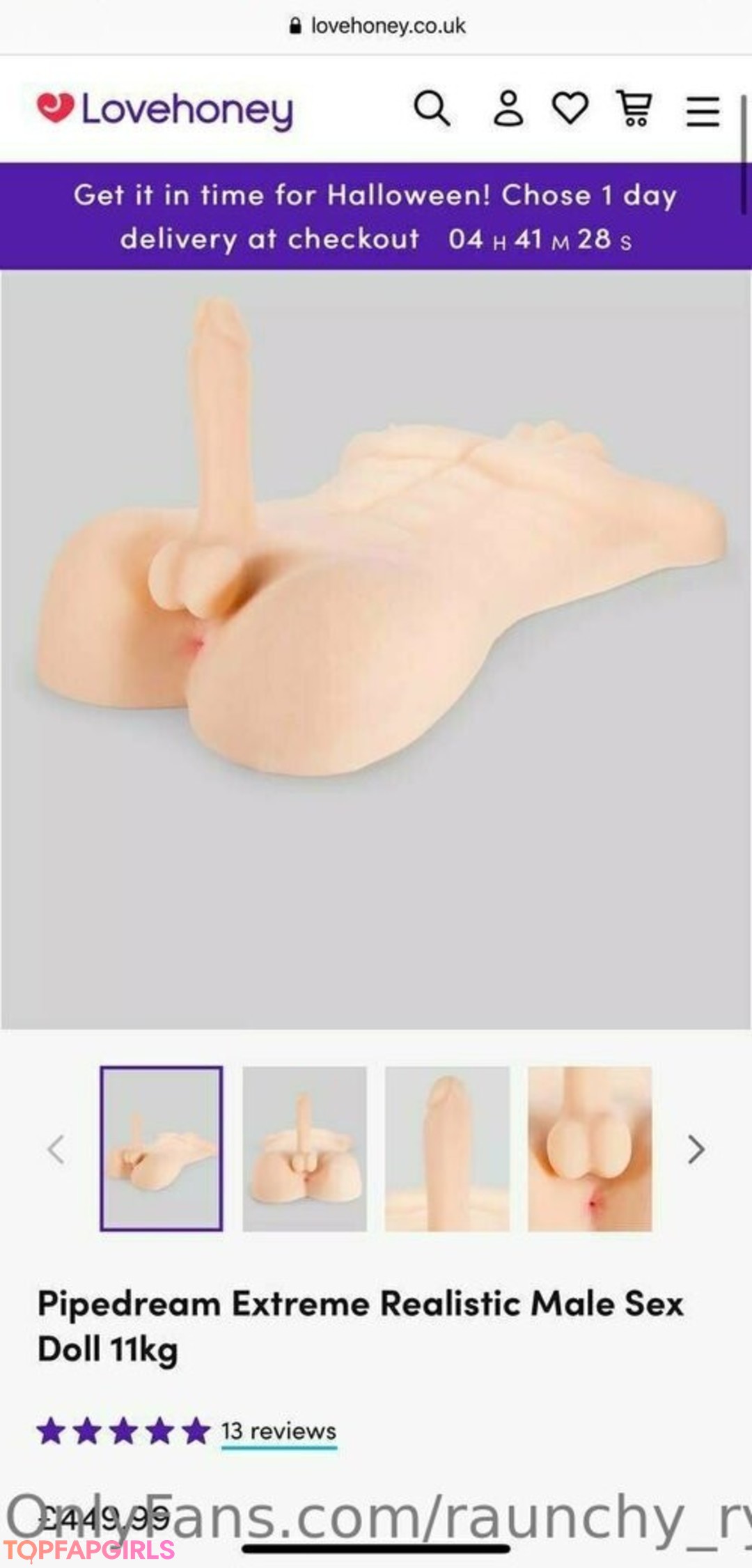Open the wishlist heart icon
The width and height of the screenshot is (752, 1568).
570,109
